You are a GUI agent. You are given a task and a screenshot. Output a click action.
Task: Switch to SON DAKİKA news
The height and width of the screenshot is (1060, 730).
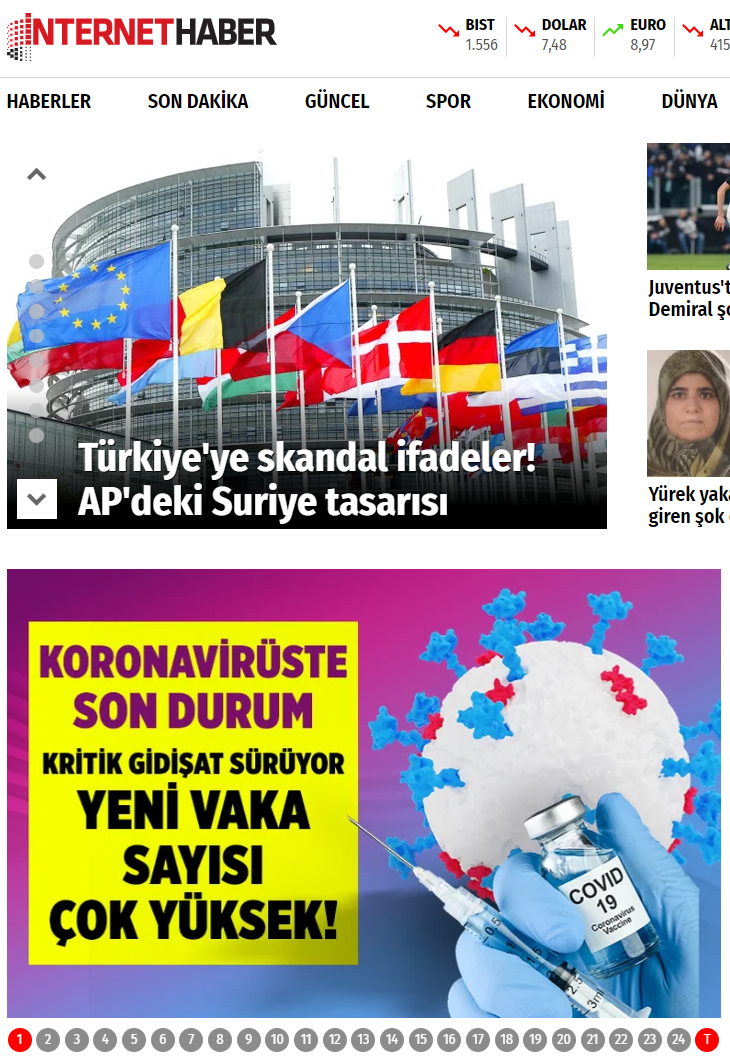click(x=197, y=101)
